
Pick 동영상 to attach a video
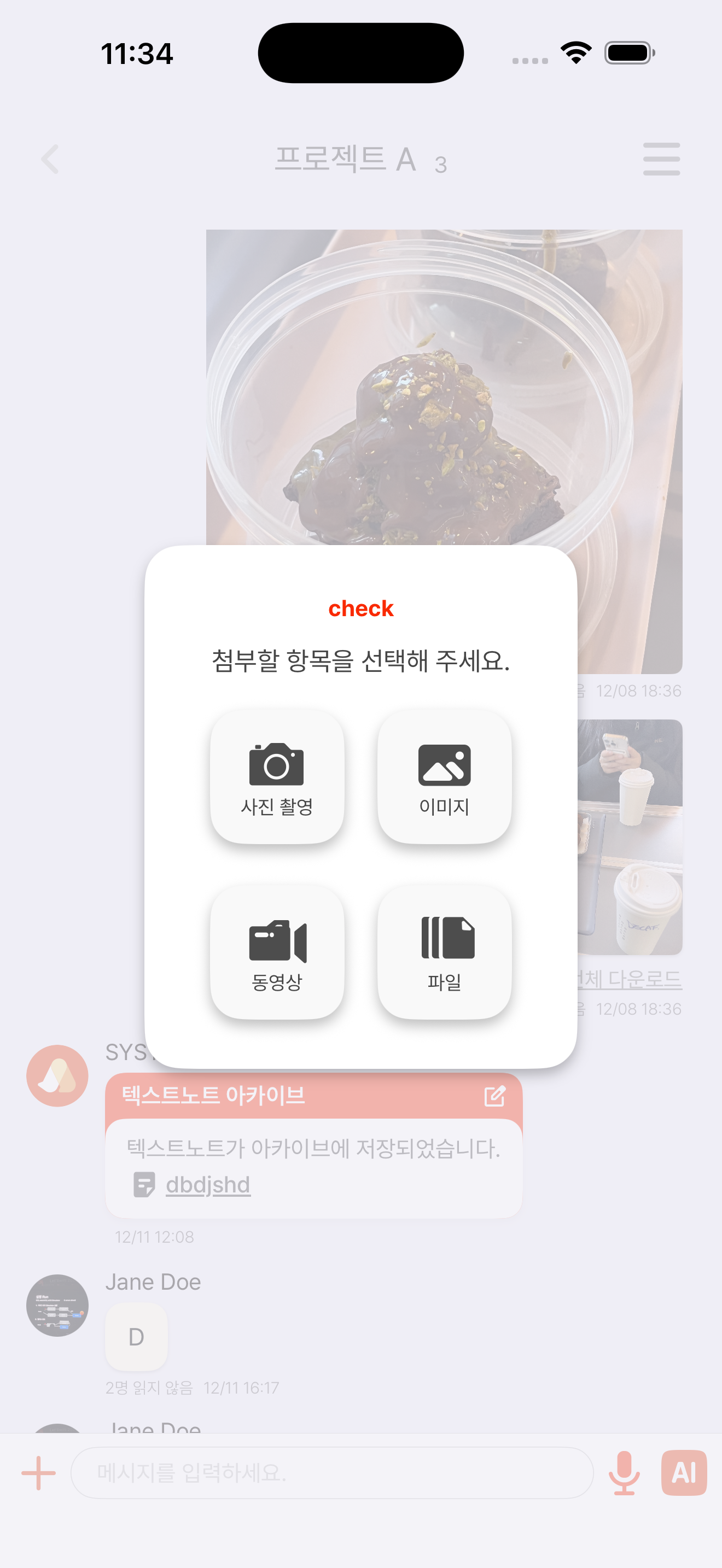coord(277,951)
